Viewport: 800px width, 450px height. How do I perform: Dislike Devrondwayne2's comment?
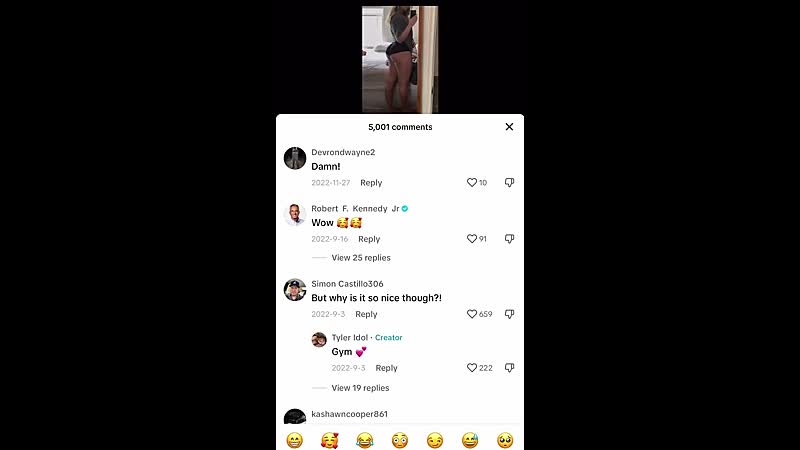[509, 183]
